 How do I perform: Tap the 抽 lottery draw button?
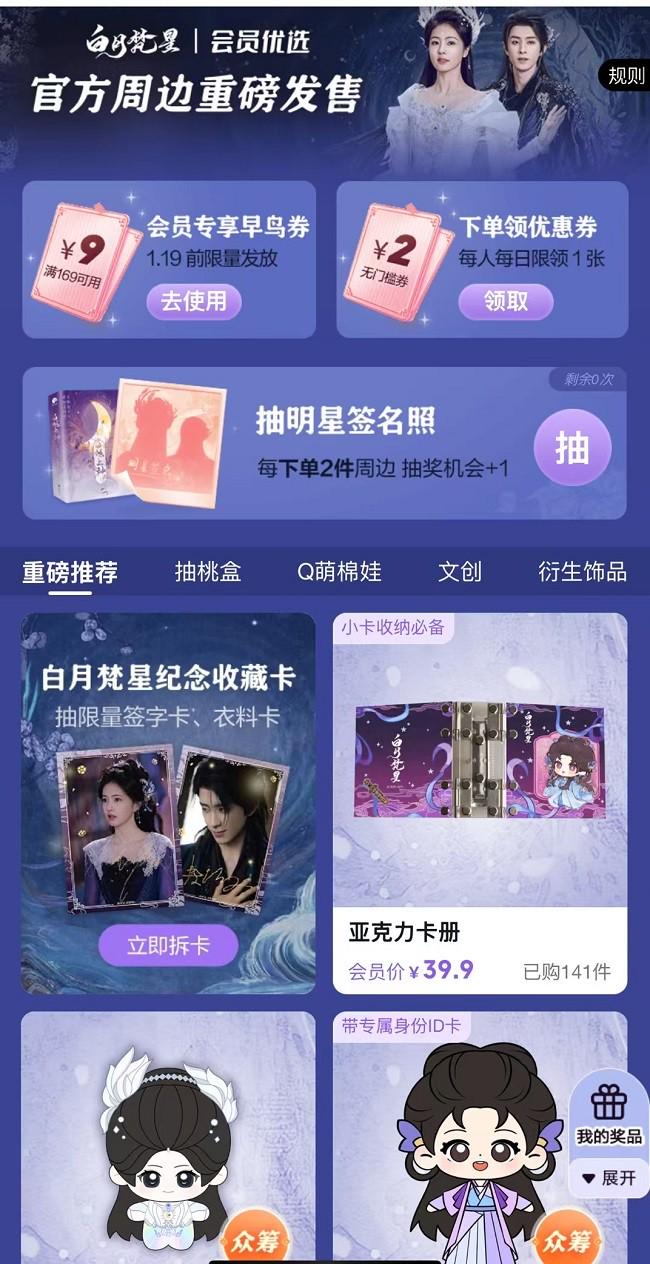point(572,449)
